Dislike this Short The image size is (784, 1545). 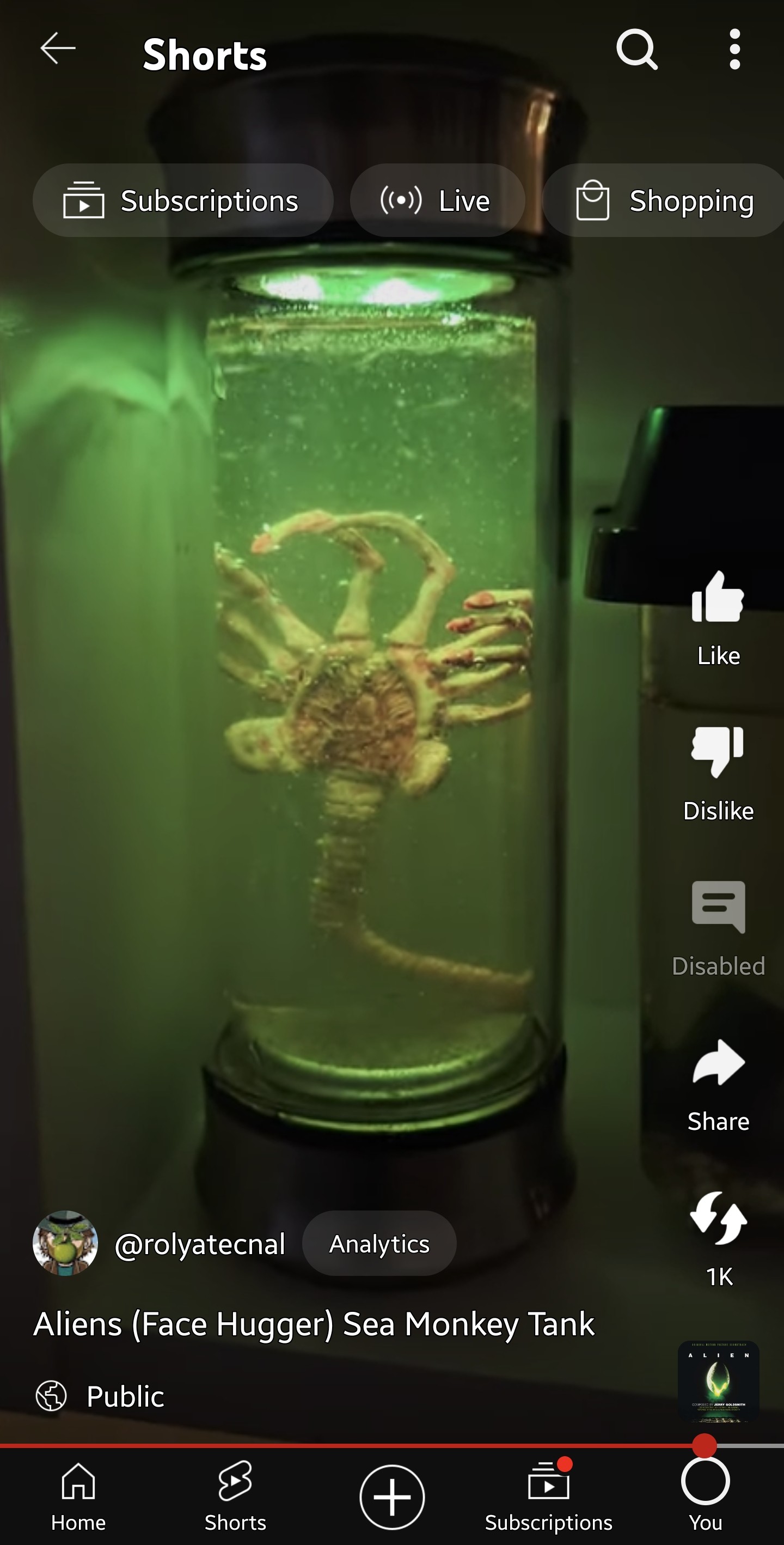tap(718, 774)
